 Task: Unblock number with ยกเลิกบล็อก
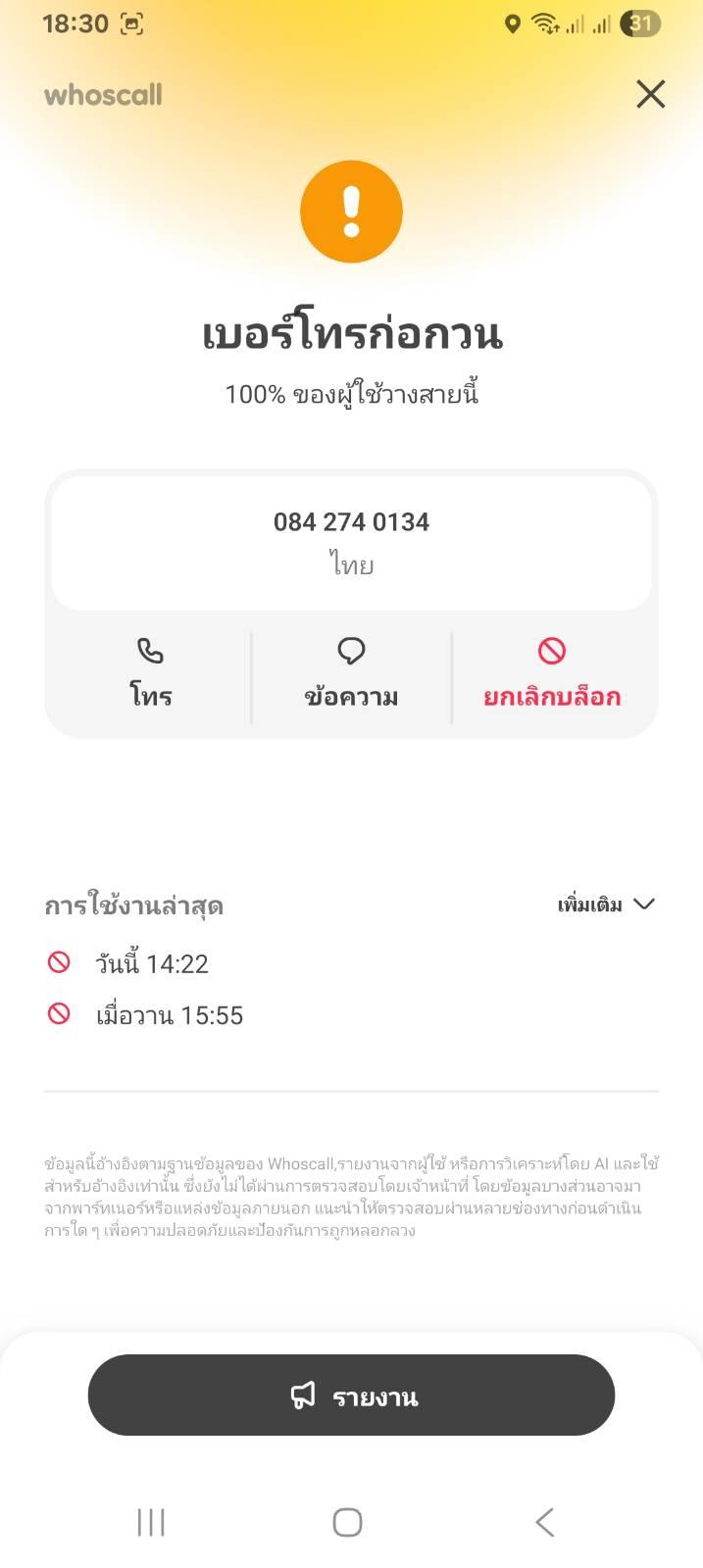(x=552, y=674)
